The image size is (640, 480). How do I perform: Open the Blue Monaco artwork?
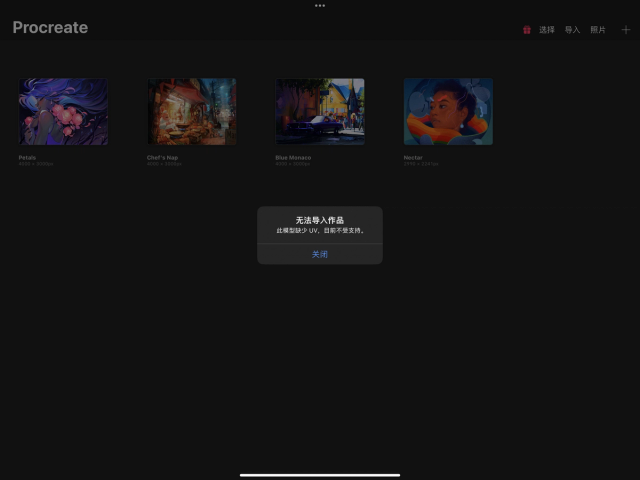click(x=320, y=112)
